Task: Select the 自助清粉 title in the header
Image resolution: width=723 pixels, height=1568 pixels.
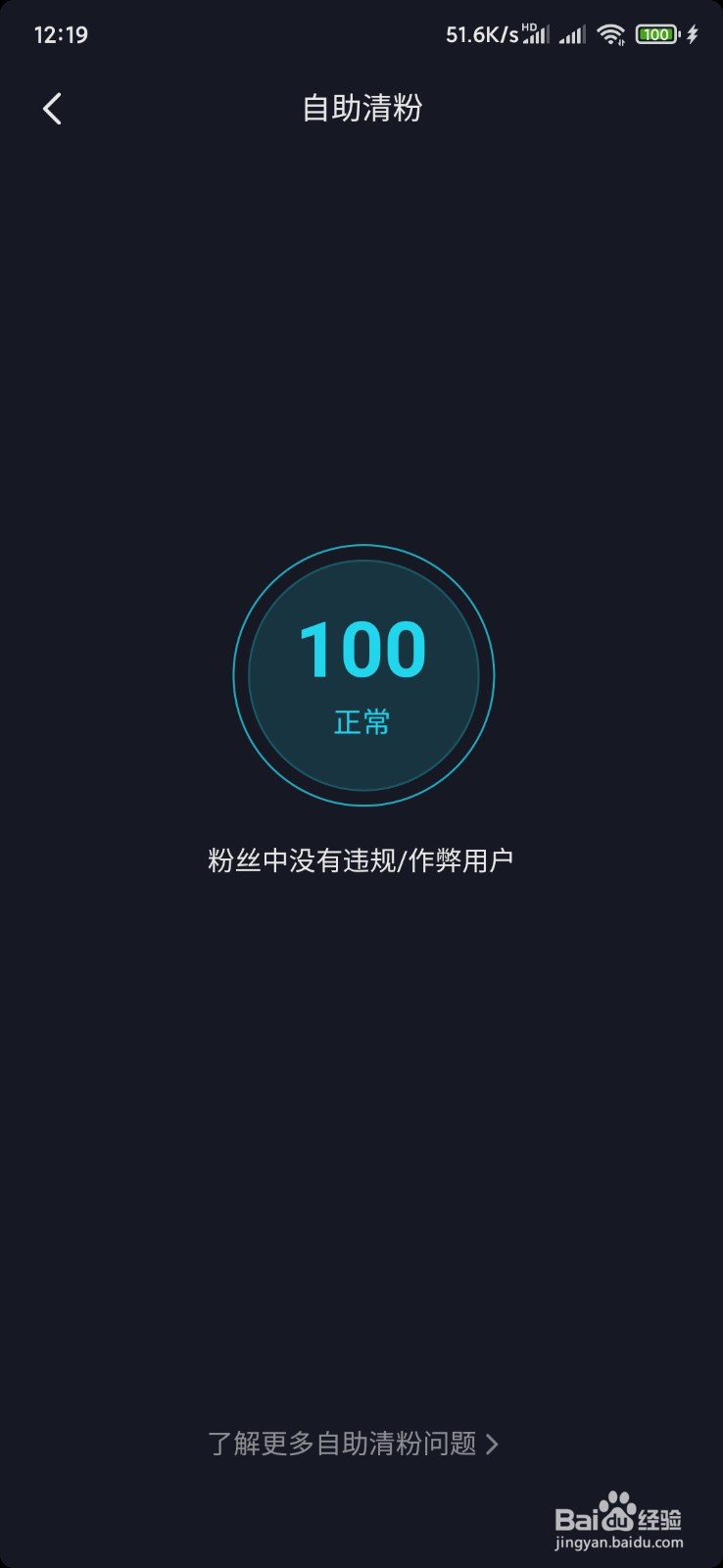Action: [361, 109]
